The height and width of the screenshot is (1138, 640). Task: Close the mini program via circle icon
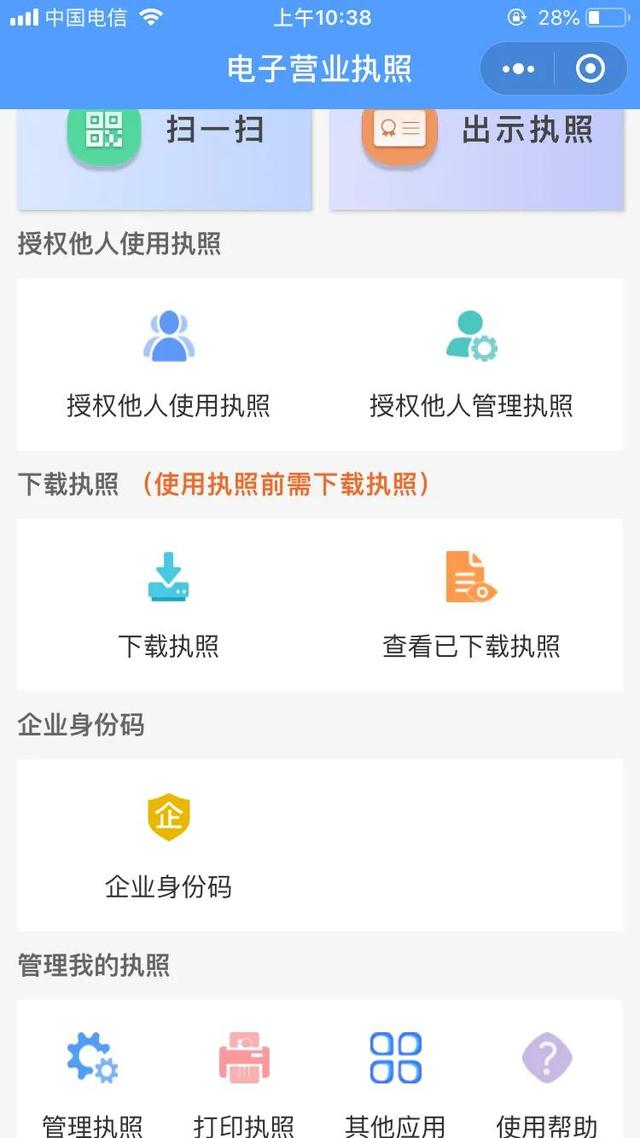pos(590,69)
